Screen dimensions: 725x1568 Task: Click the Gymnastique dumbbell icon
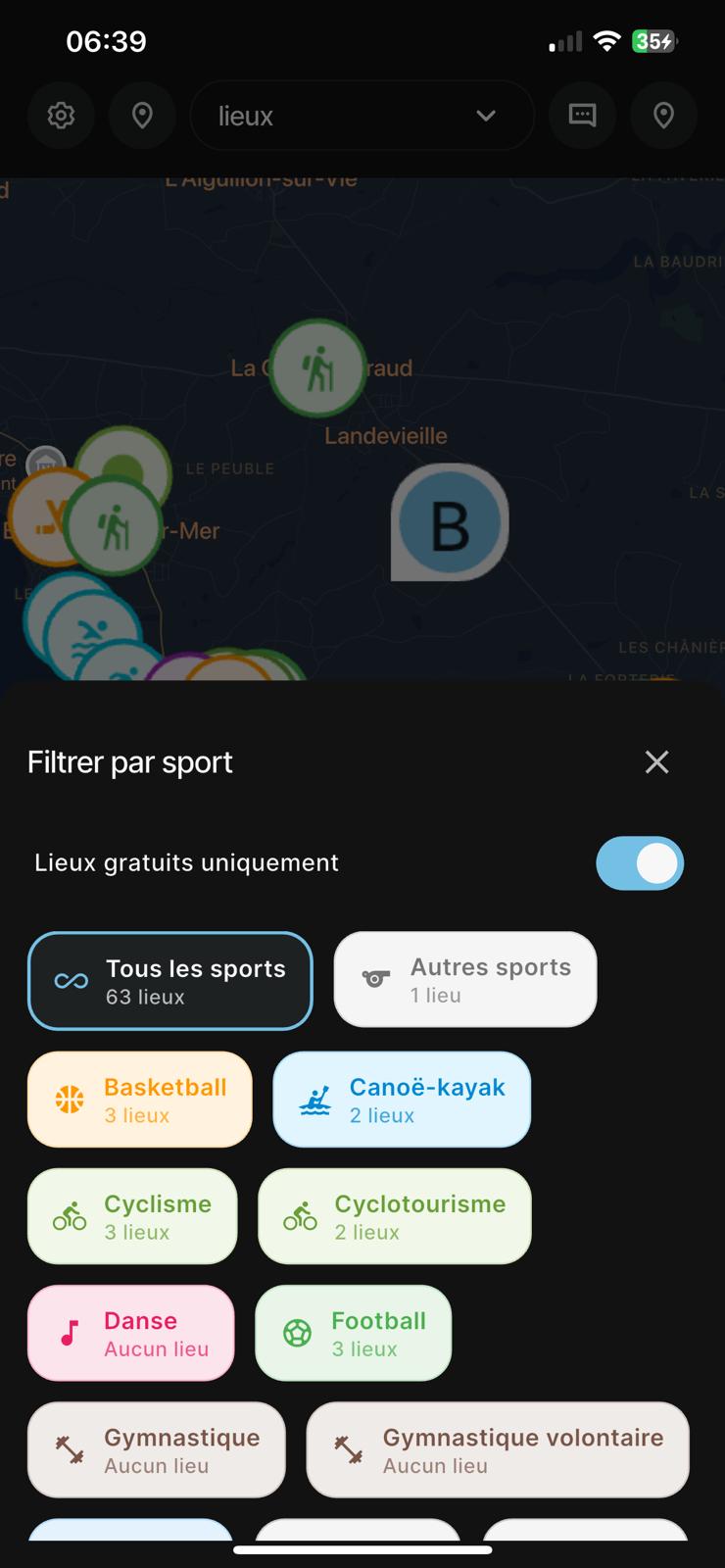(x=65, y=1448)
